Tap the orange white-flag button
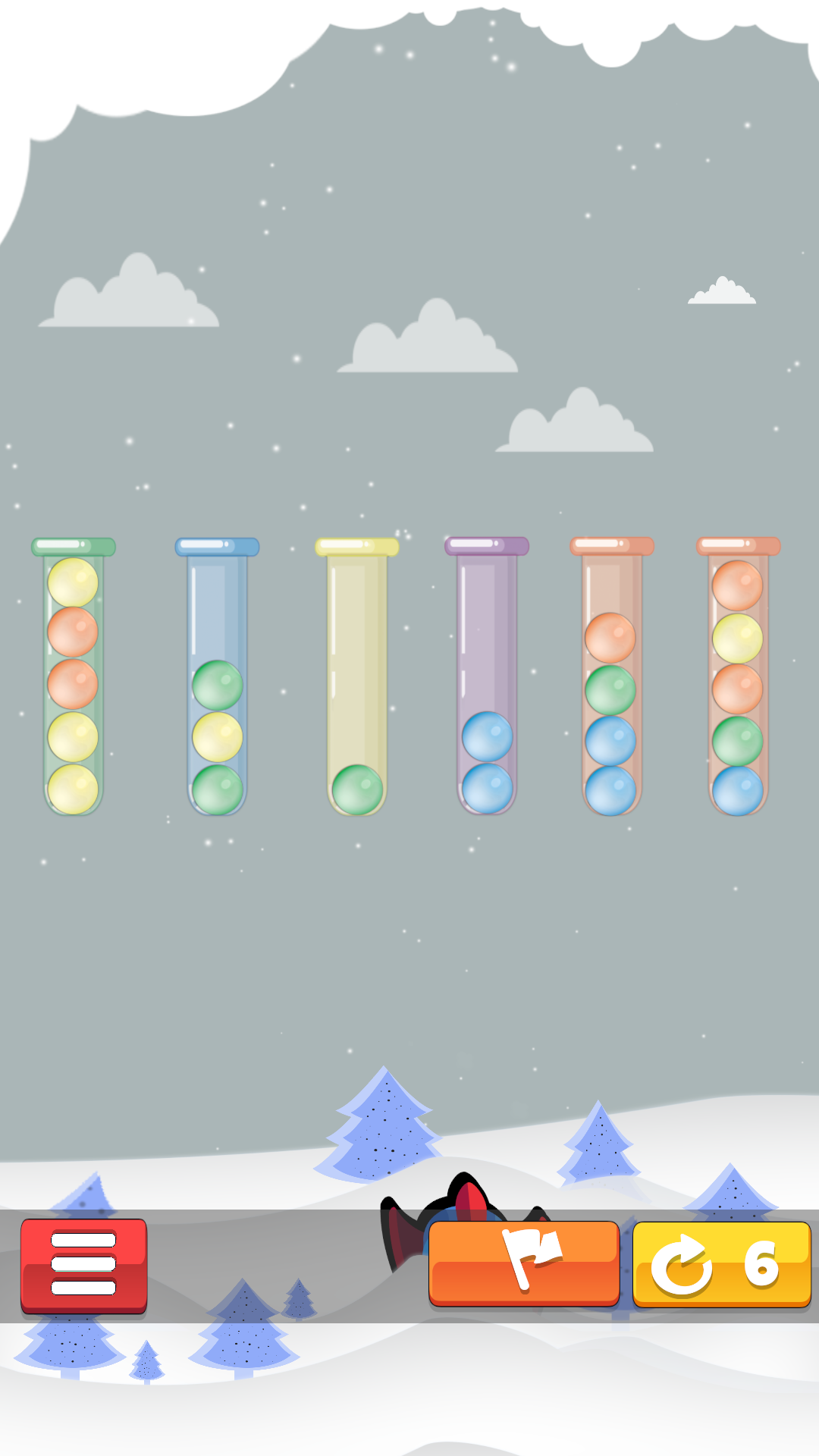Screen dimensions: 819x1456 (x=524, y=1263)
